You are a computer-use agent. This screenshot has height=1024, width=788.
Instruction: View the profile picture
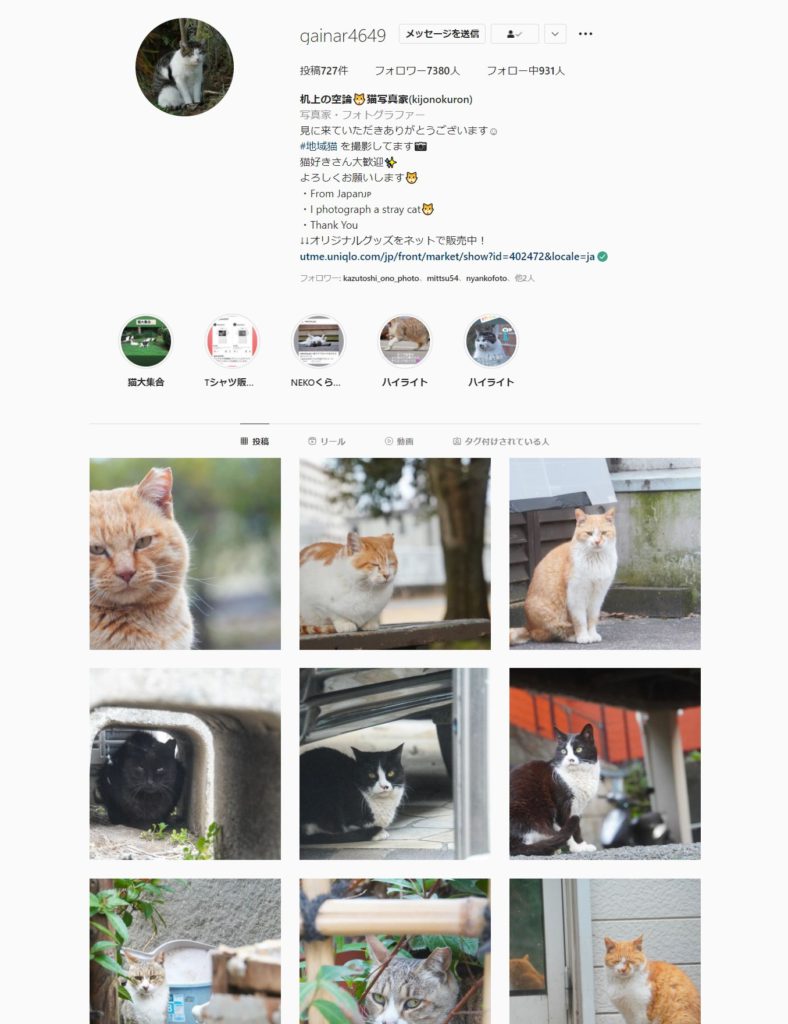pos(184,67)
